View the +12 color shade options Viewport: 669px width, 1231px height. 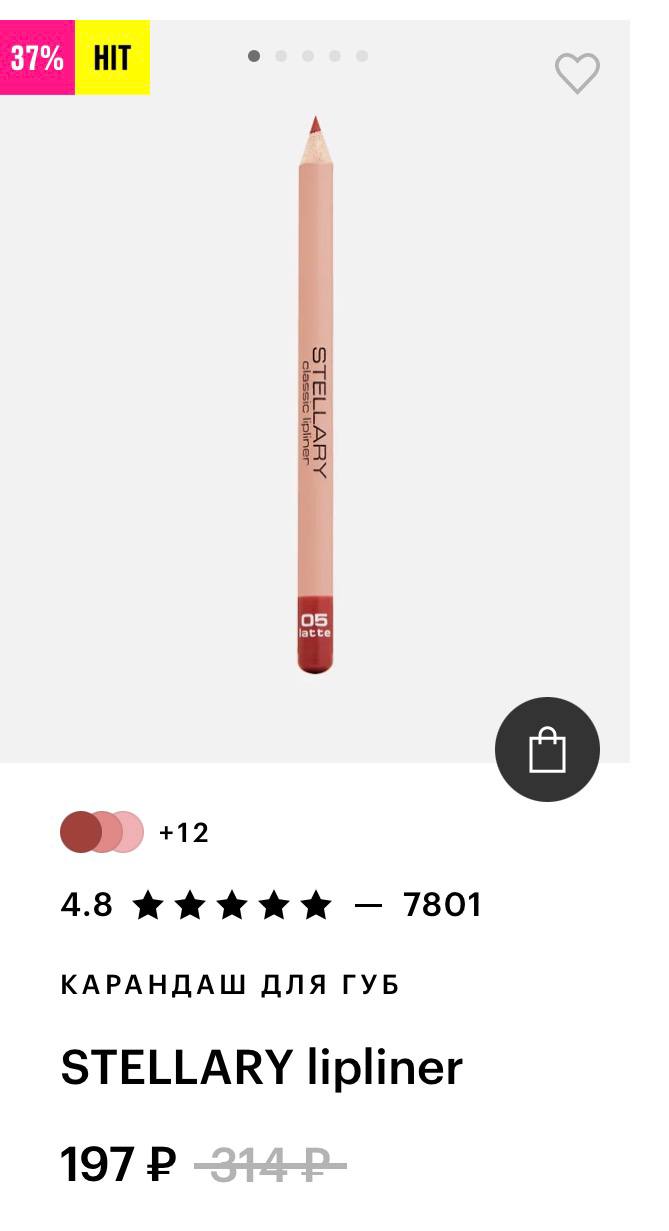[x=183, y=832]
